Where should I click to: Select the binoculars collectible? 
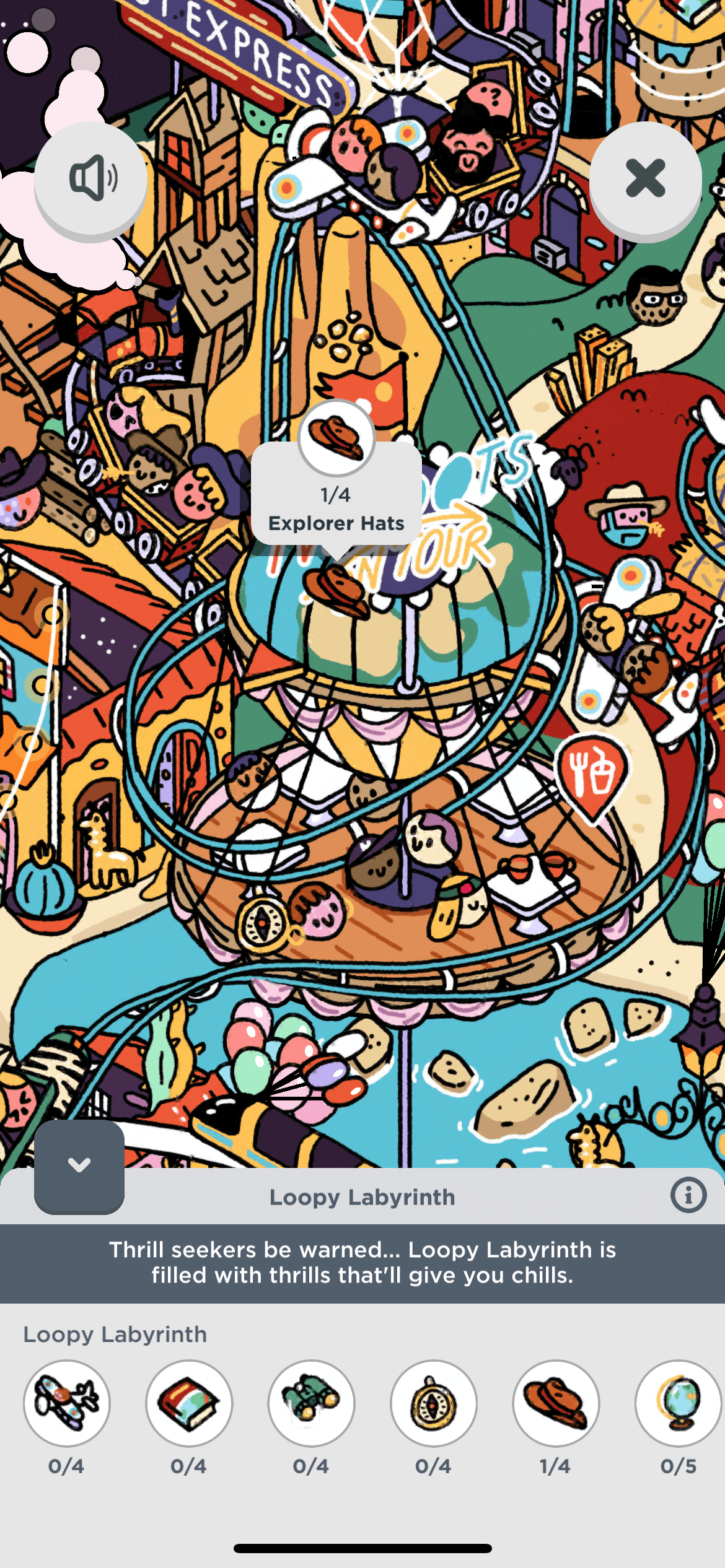click(311, 1403)
